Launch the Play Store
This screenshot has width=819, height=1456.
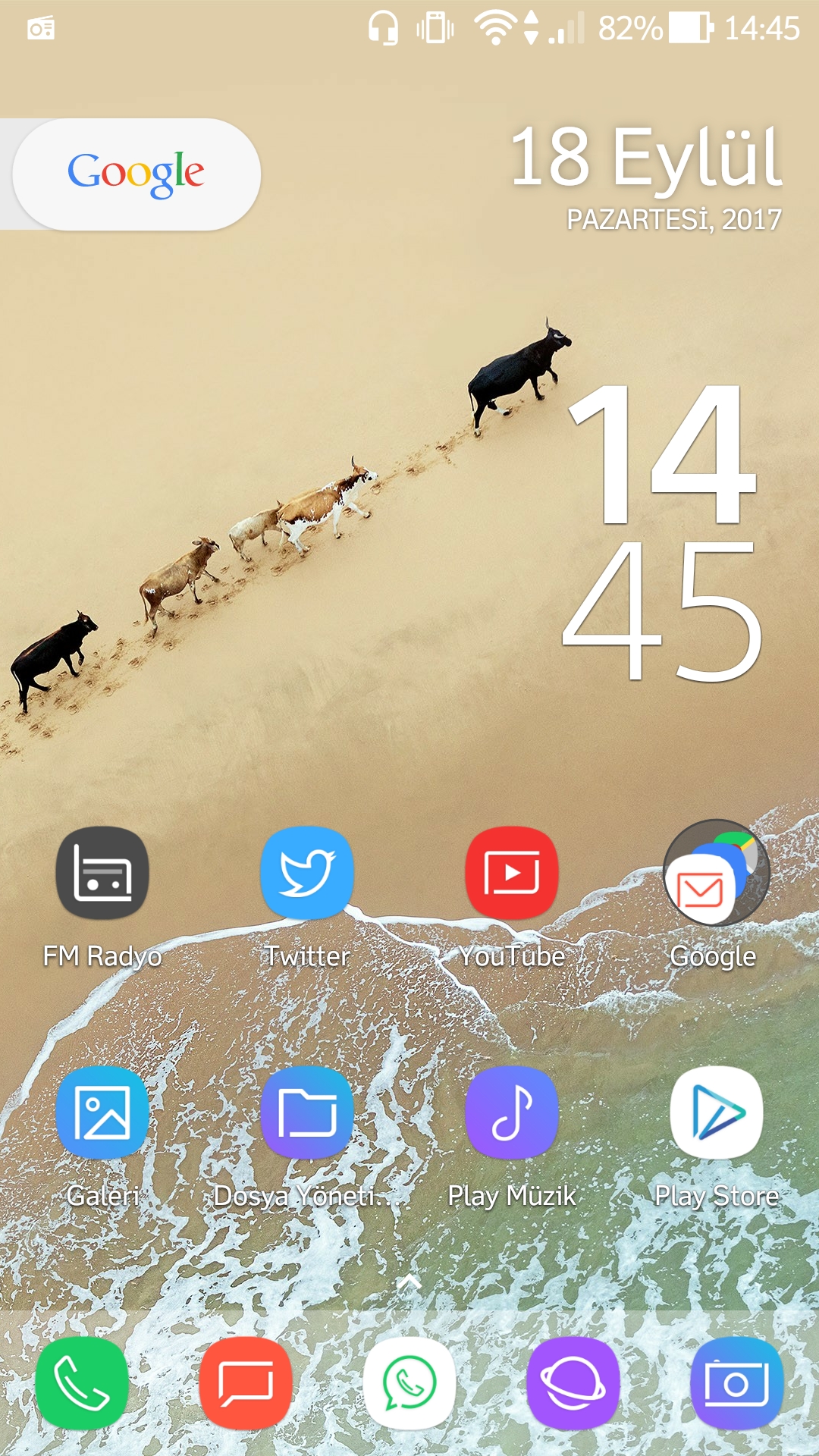716,1112
